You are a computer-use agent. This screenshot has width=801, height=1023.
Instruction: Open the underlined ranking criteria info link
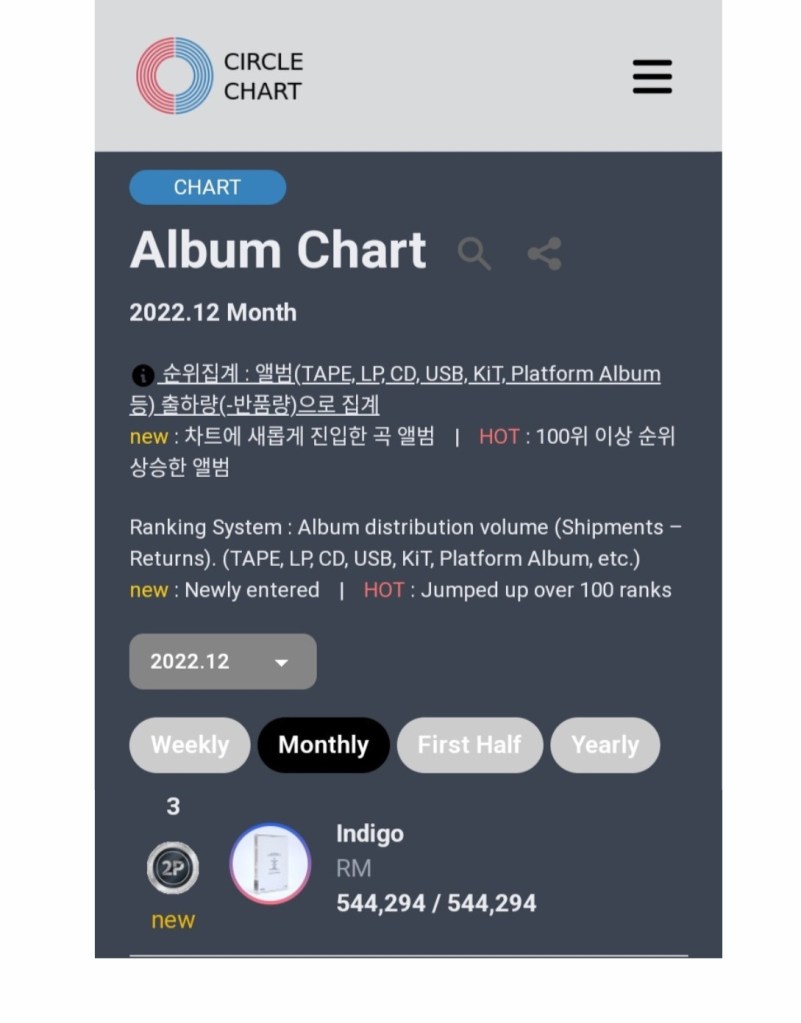[395, 389]
